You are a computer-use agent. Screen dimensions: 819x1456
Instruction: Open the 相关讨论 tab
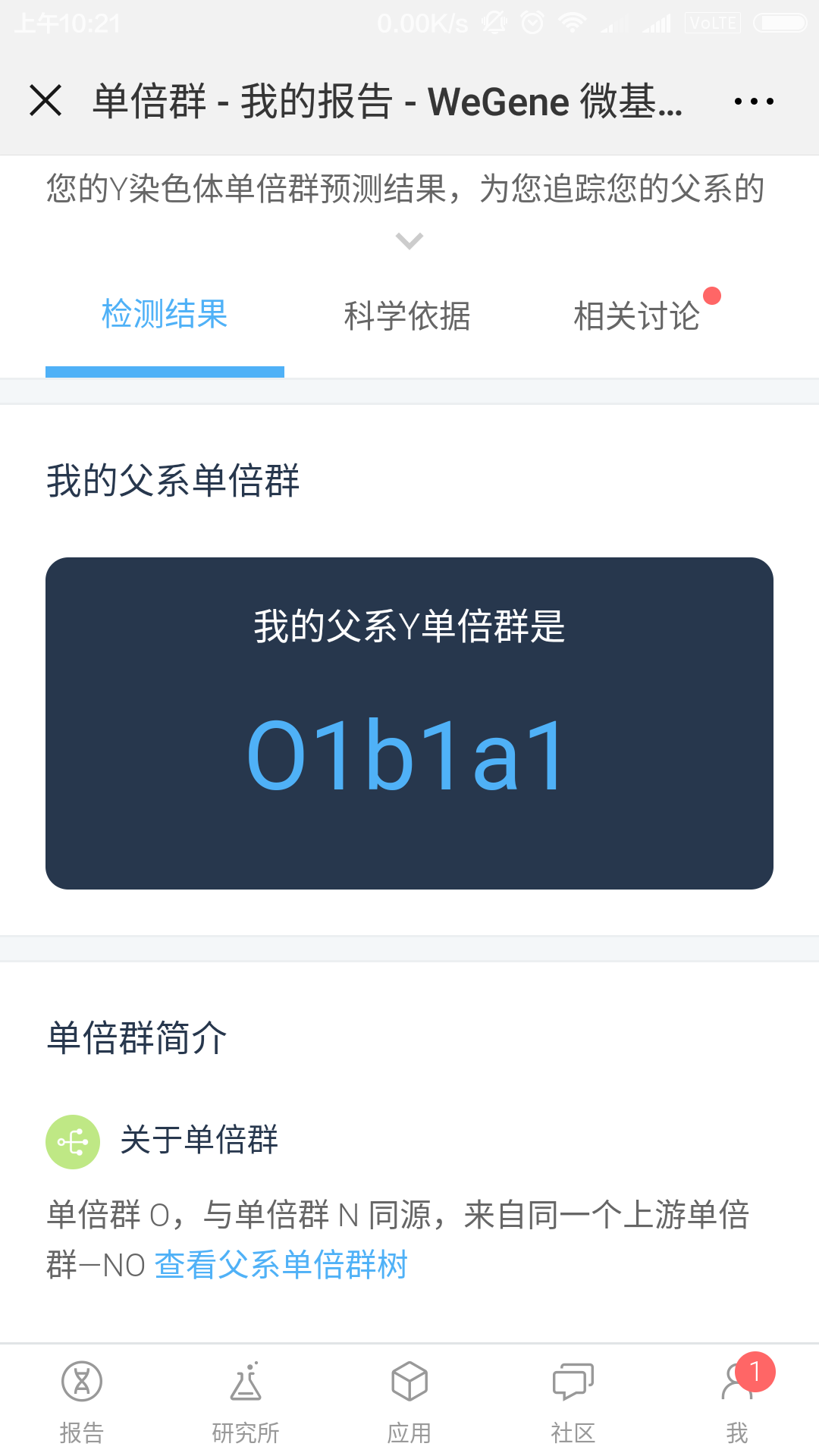coord(637,316)
